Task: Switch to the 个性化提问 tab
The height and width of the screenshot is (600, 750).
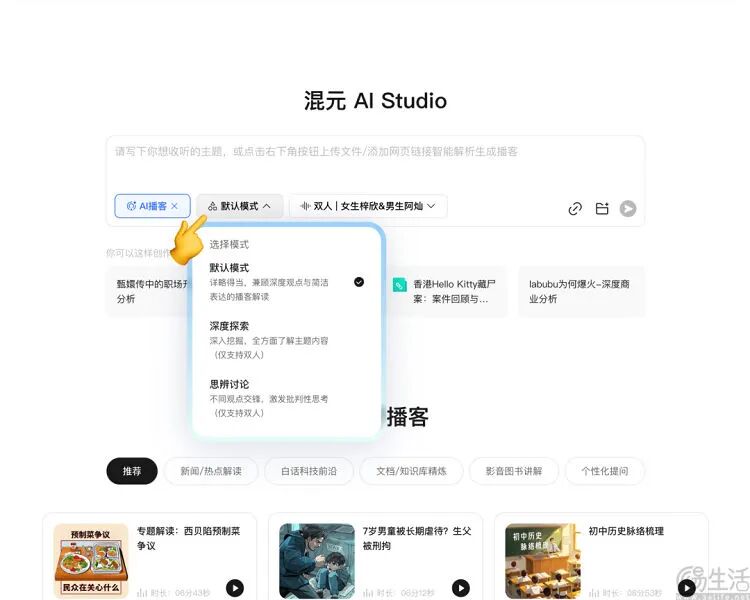Action: click(x=605, y=471)
